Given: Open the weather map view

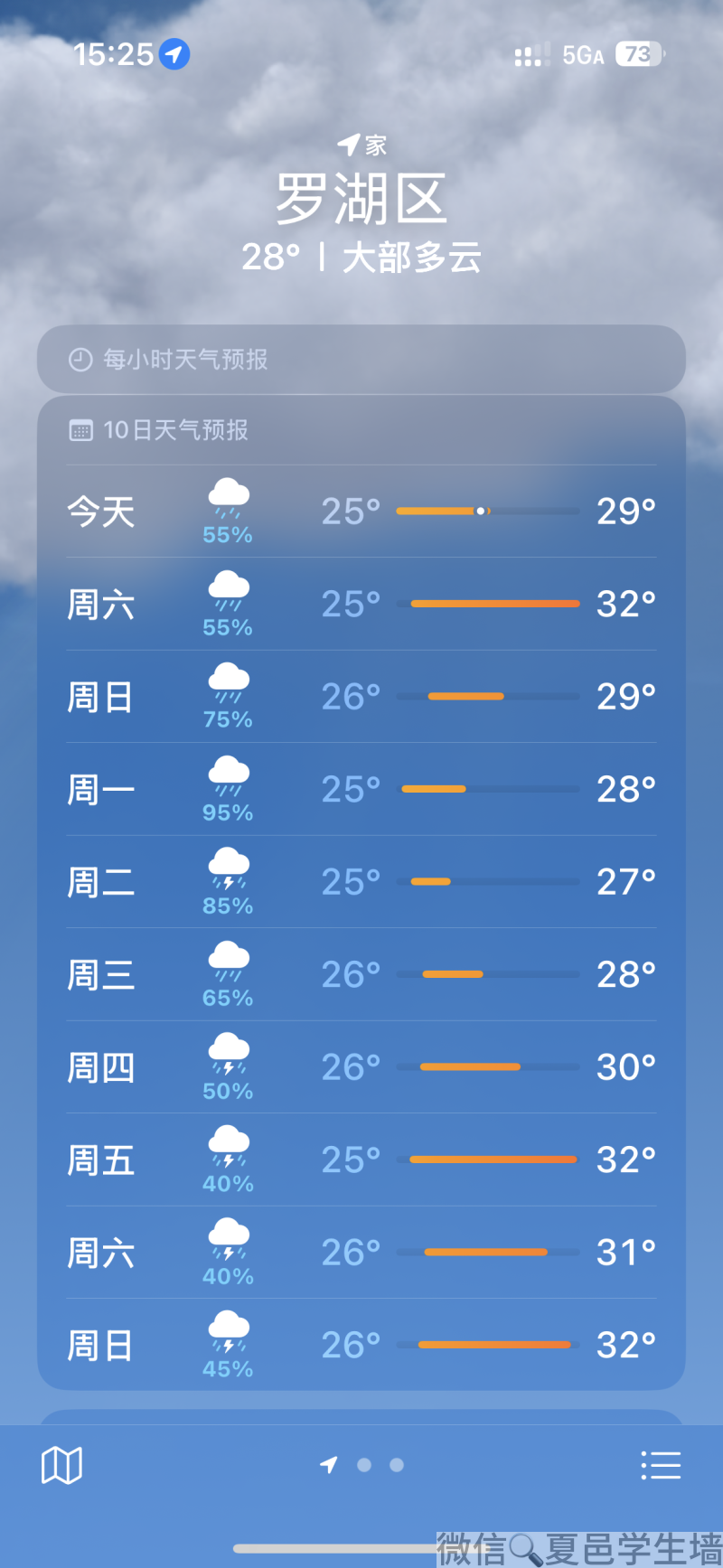Looking at the screenshot, I should tap(61, 1465).
